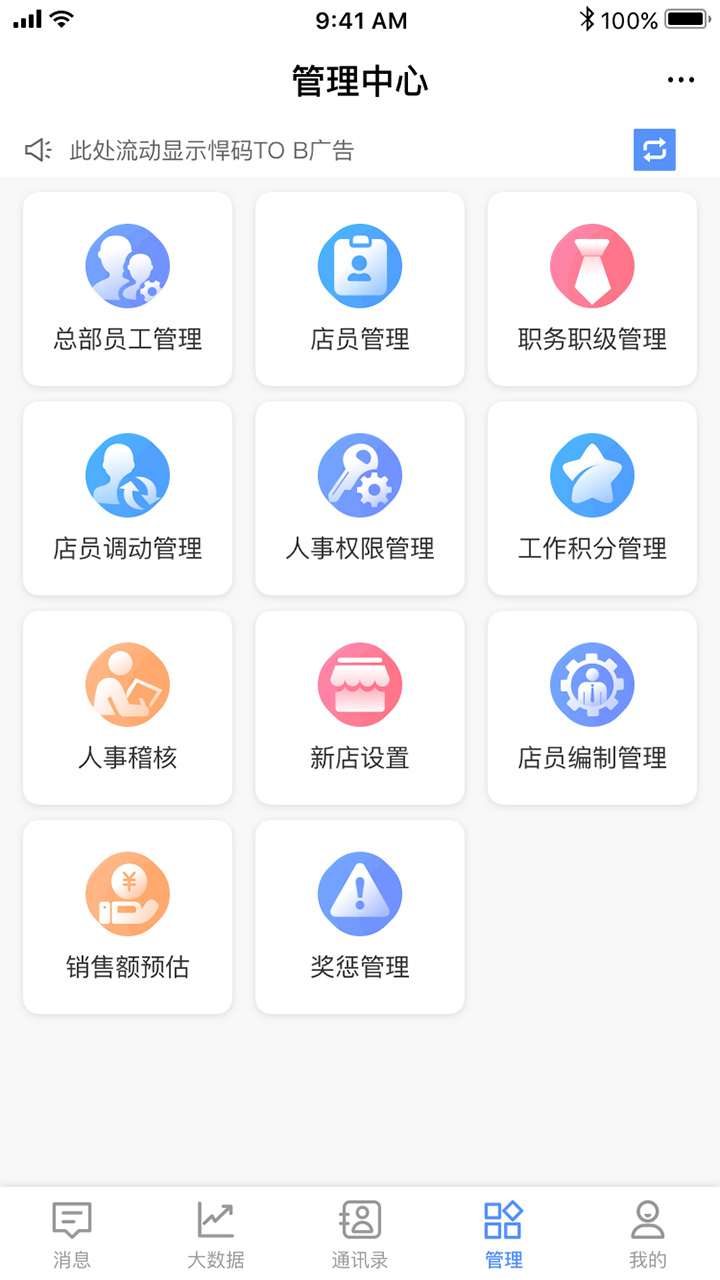Open 店员编制管理 card
Image resolution: width=720 pixels, height=1280 pixels.
tap(592, 707)
